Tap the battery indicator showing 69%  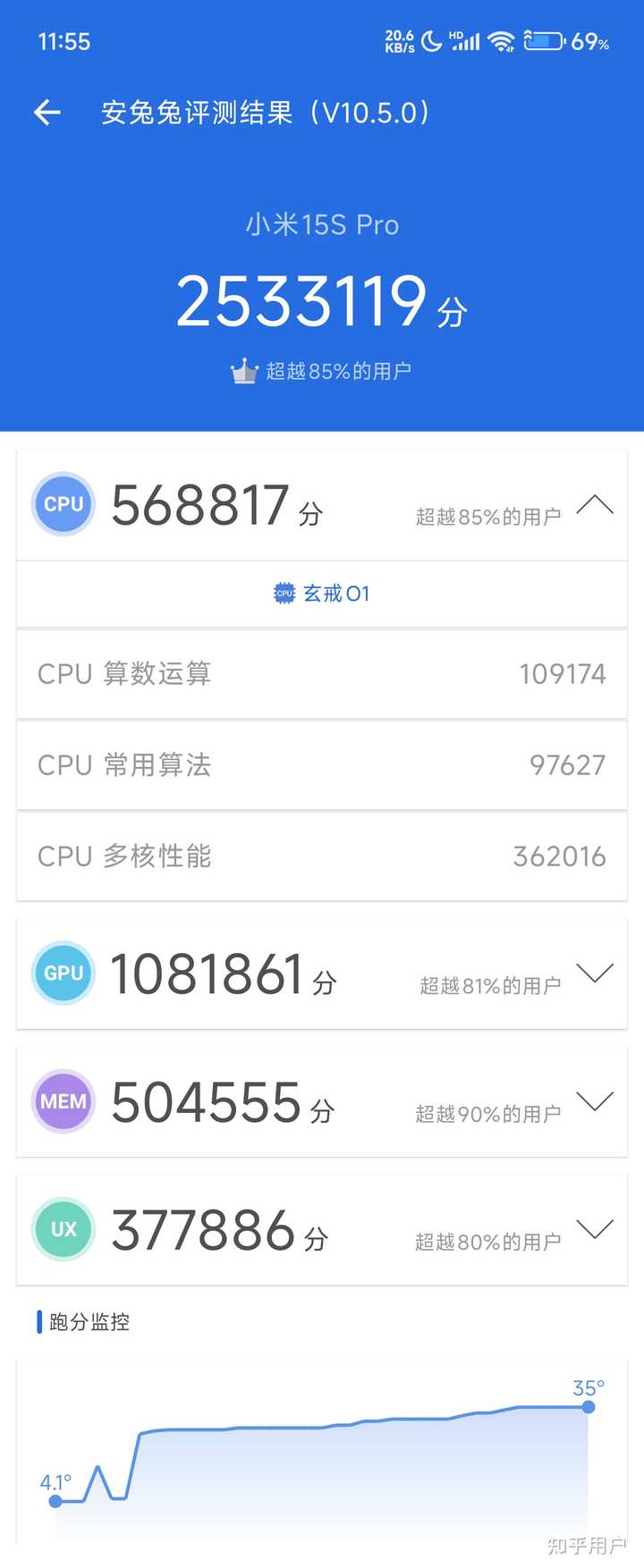point(544,39)
